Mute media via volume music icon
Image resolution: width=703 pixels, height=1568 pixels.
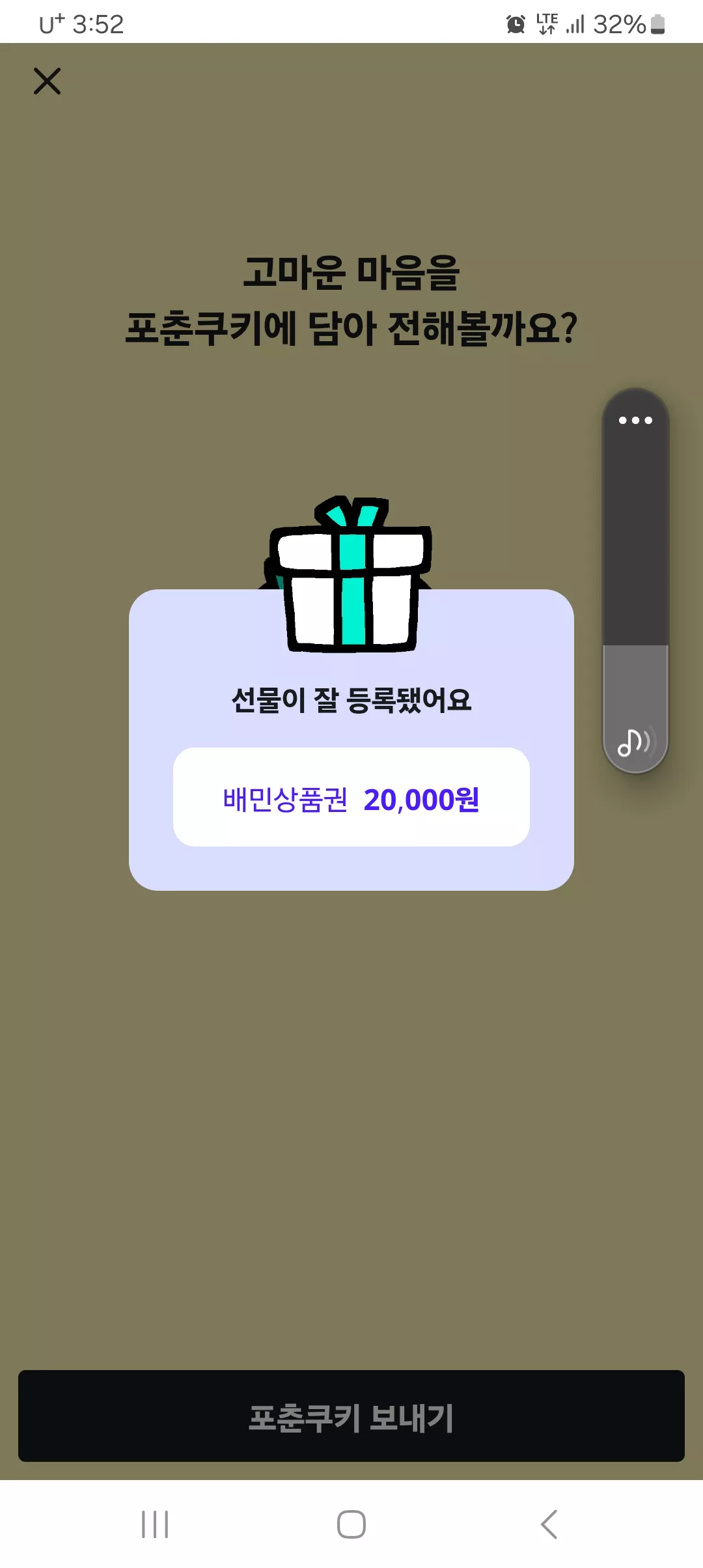coord(633,742)
